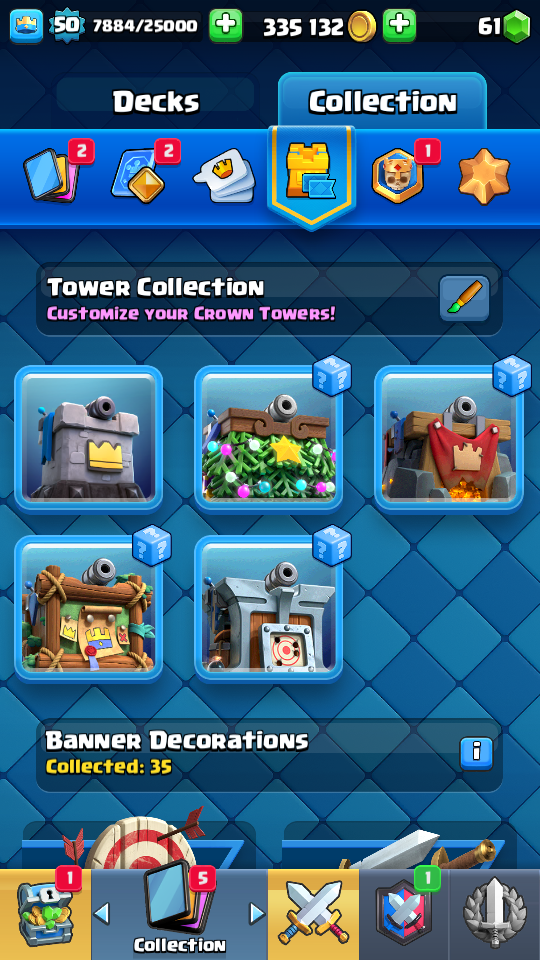Image resolution: width=540 pixels, height=960 pixels.
Task: Tap the paintbrush customize button
Action: pos(465,298)
